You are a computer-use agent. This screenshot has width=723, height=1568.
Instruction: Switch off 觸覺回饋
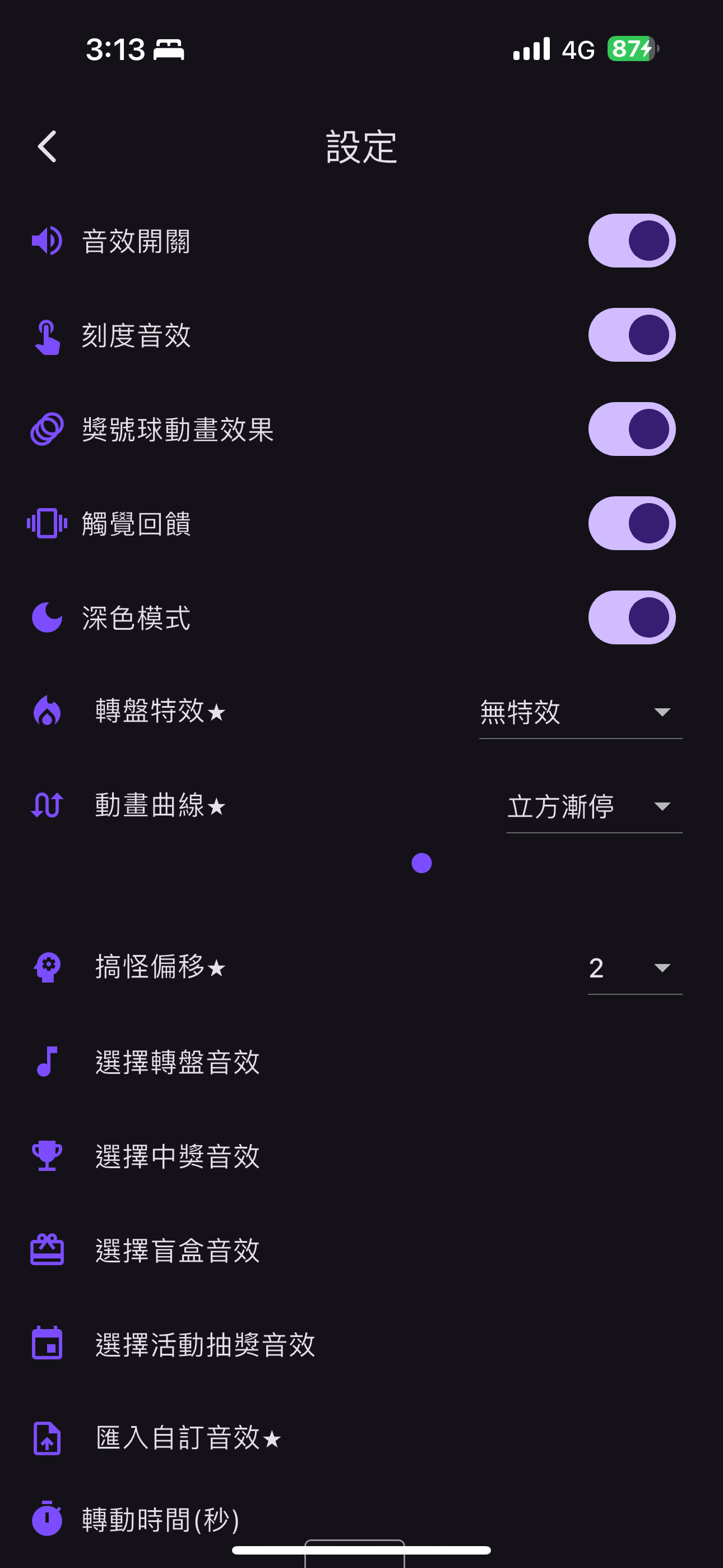click(631, 523)
